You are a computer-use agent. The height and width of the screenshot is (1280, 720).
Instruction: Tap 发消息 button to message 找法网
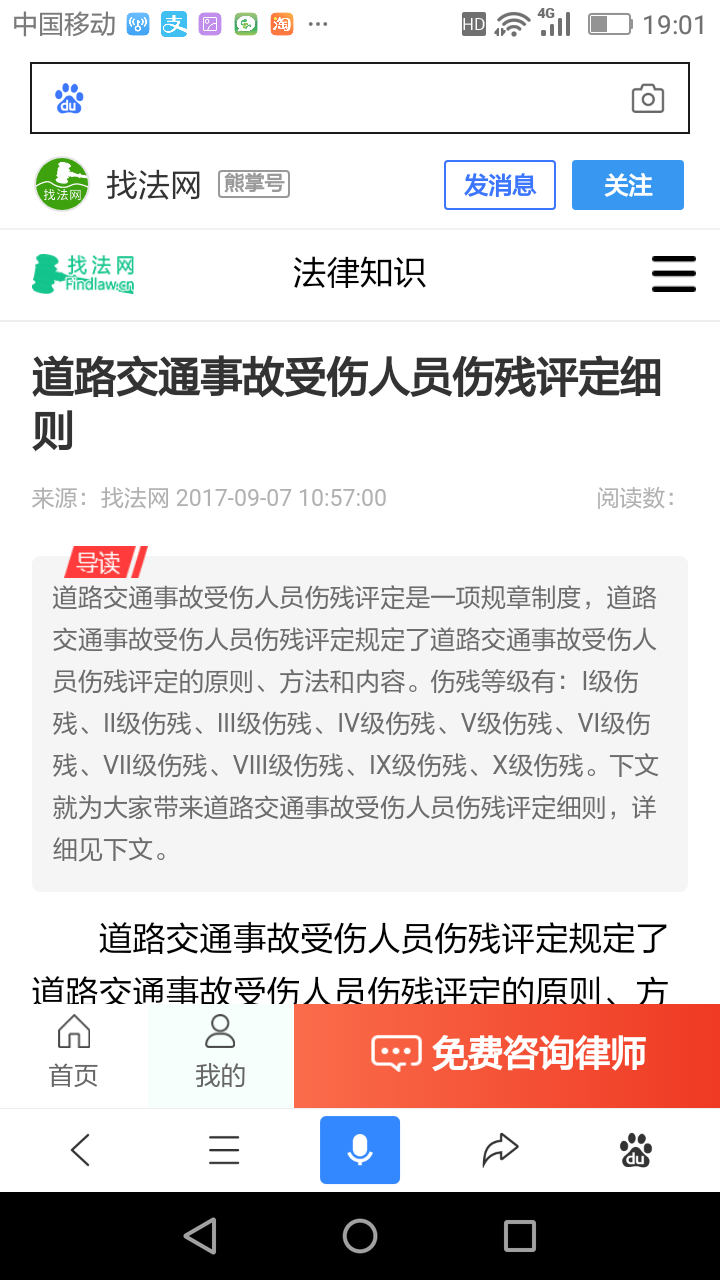pyautogui.click(x=499, y=185)
